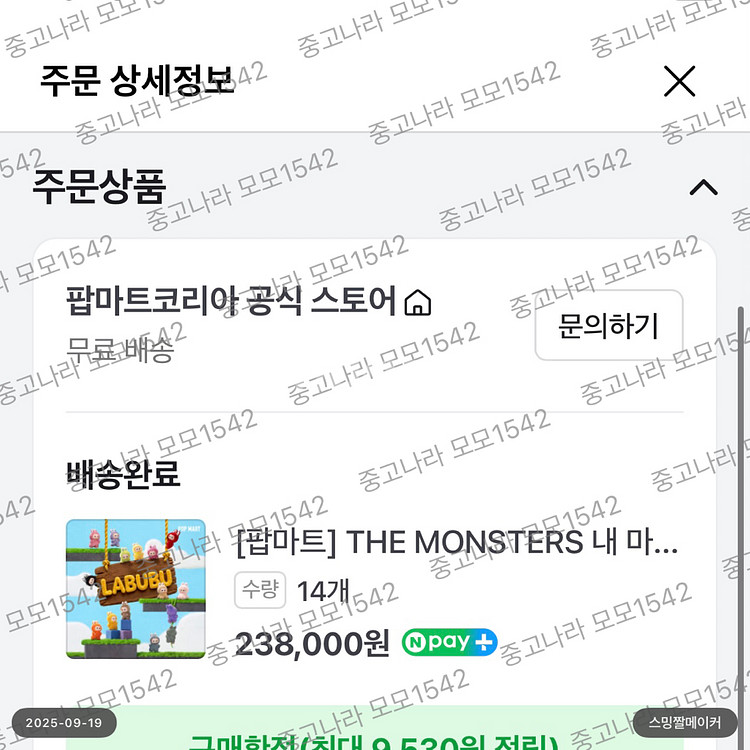Image resolution: width=750 pixels, height=750 pixels.
Task: Tap the 문의하기 inquiry button
Action: [608, 326]
